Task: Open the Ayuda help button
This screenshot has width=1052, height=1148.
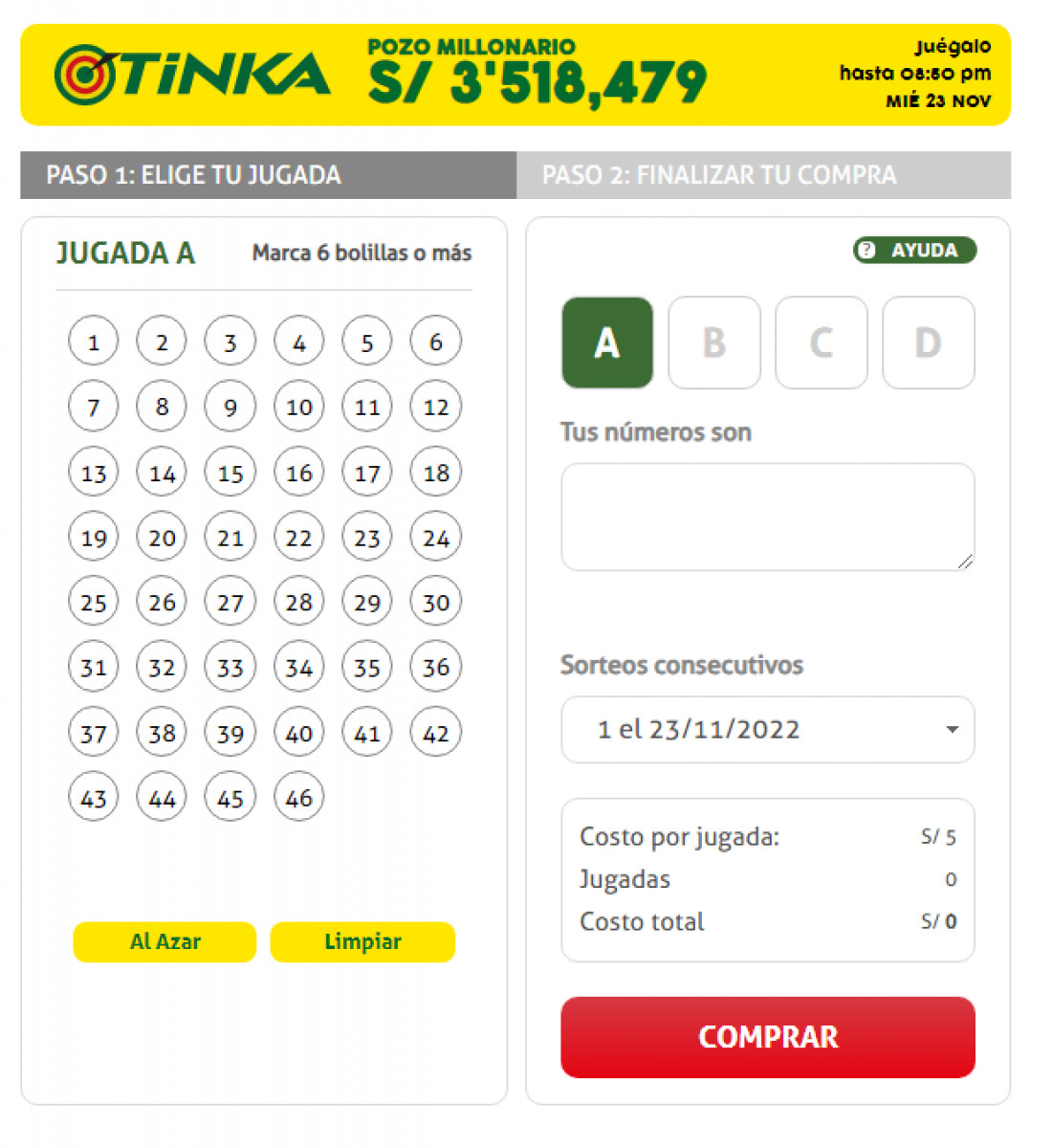Action: [914, 251]
